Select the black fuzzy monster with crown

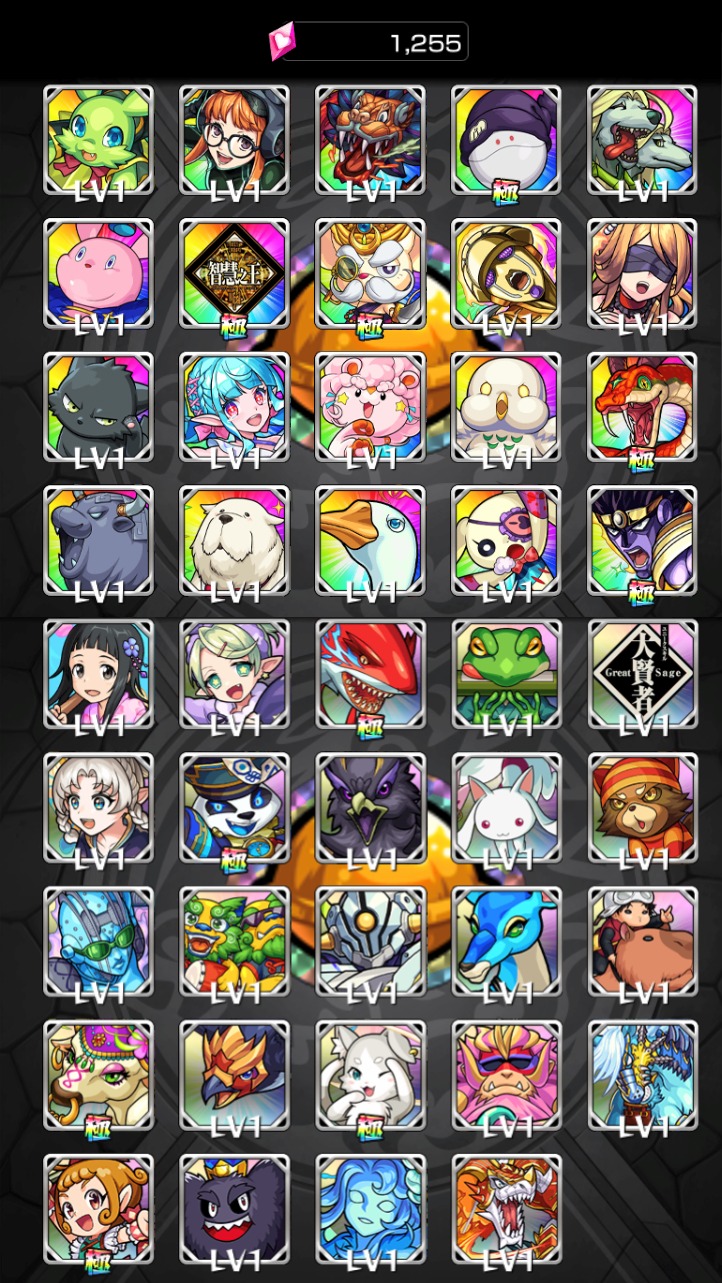click(234, 1207)
